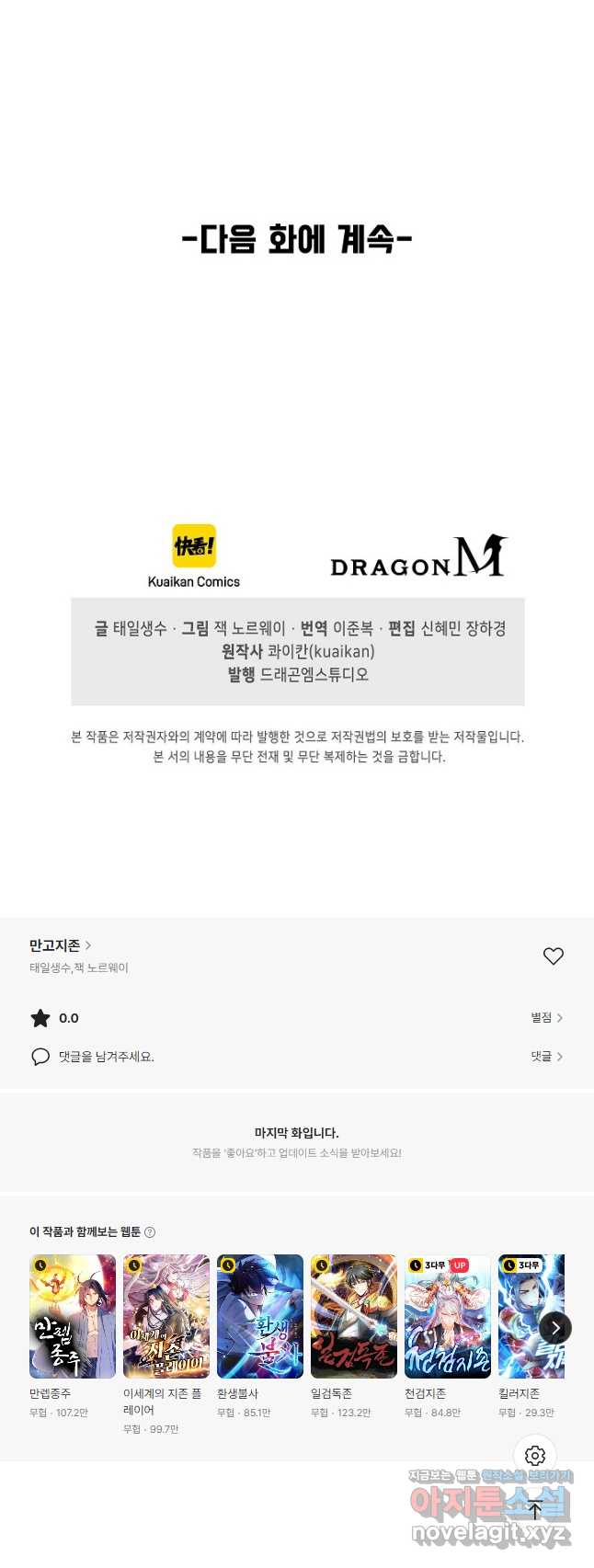Open the 만고지존 series page
The image size is (594, 1568).
60,945
